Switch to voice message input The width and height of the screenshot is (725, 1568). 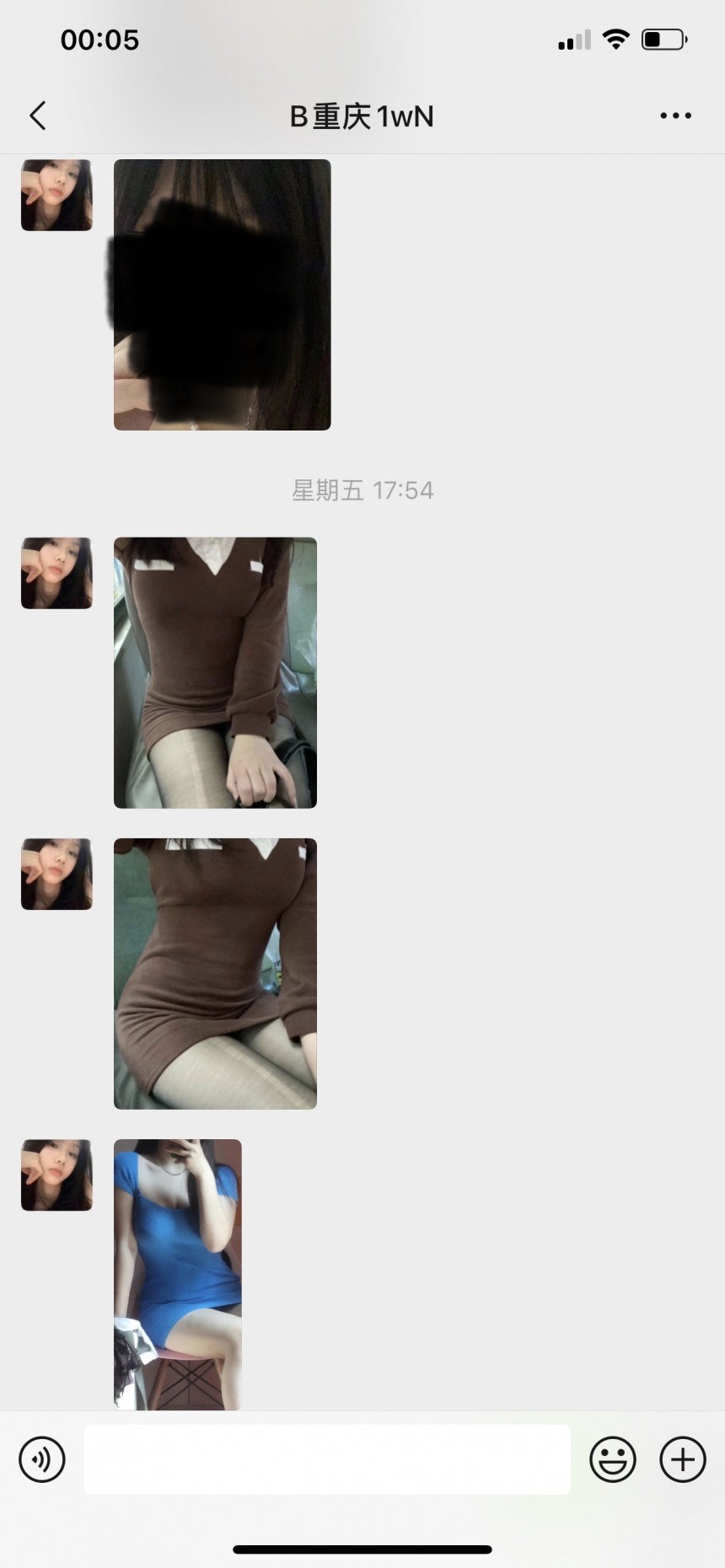[x=42, y=1459]
